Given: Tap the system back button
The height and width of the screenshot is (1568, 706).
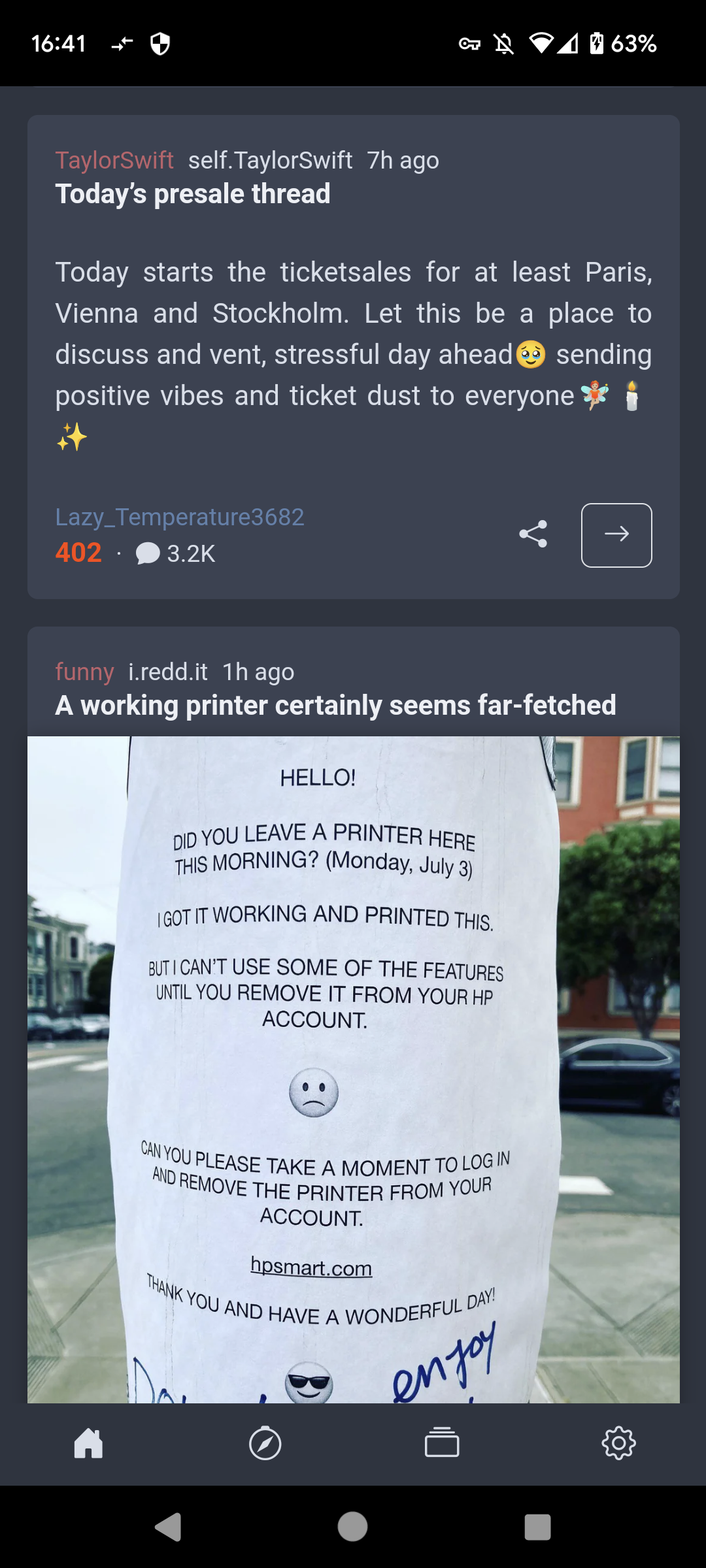Looking at the screenshot, I should [x=169, y=1527].
